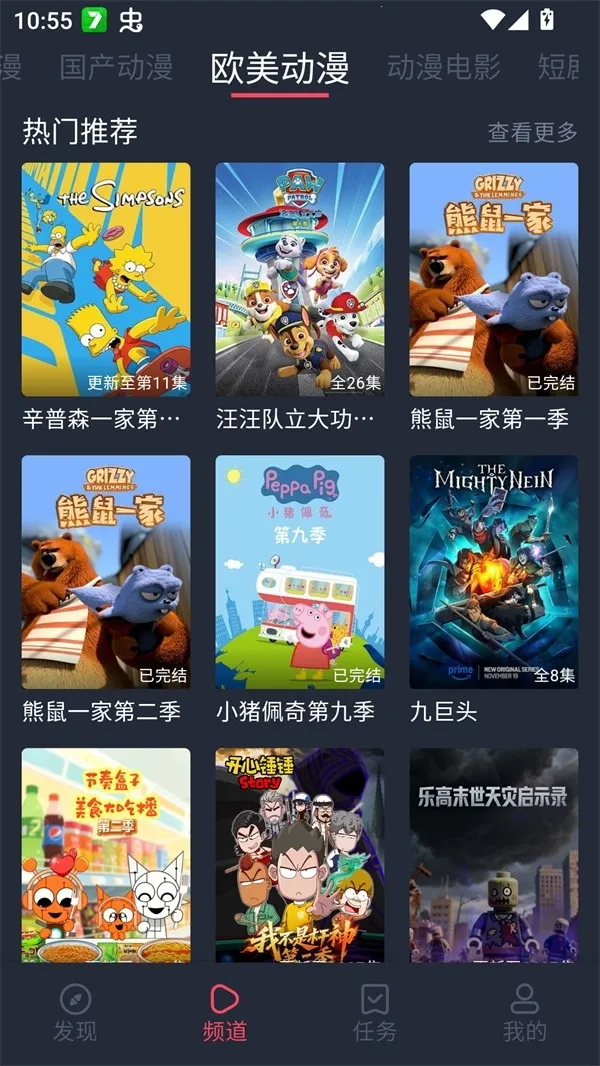Select the 欧美动漫 tab
600x1066 pixels.
[280, 68]
